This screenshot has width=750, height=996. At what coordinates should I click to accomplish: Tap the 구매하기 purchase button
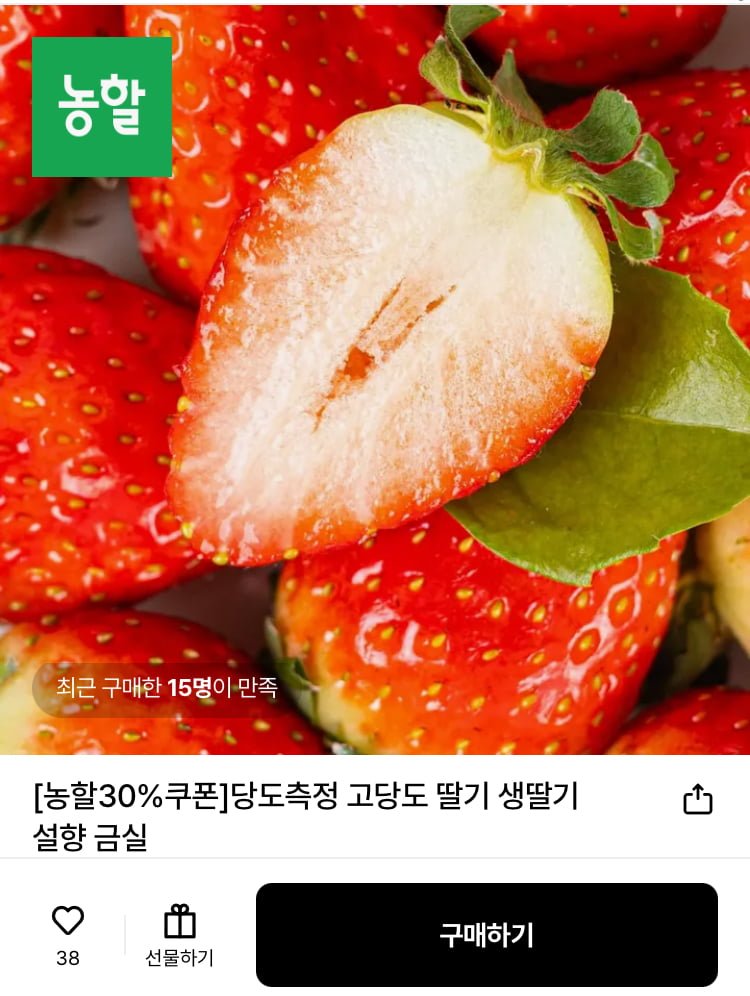point(486,935)
